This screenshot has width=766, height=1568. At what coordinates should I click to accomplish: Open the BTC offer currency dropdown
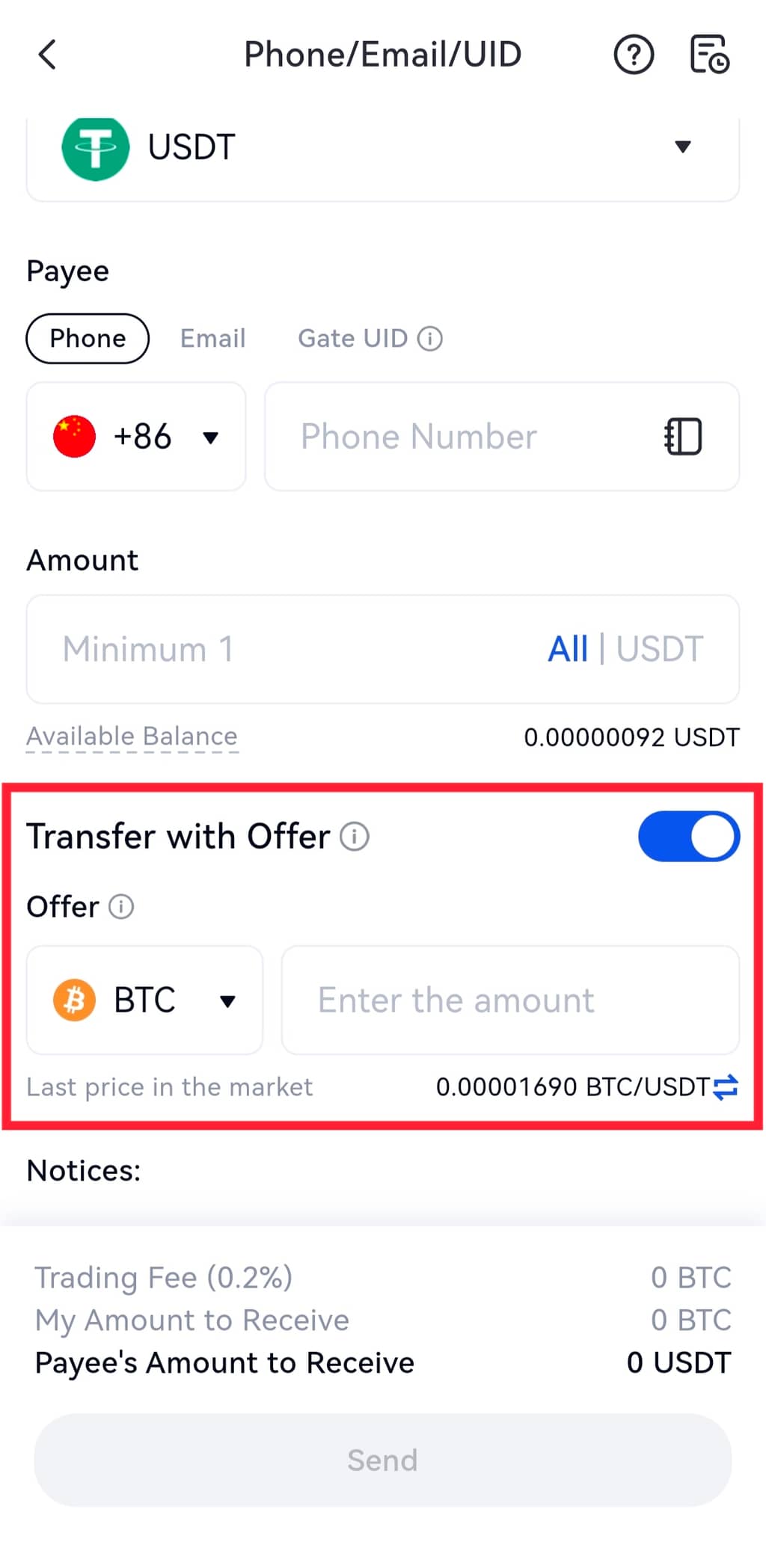pos(144,1000)
